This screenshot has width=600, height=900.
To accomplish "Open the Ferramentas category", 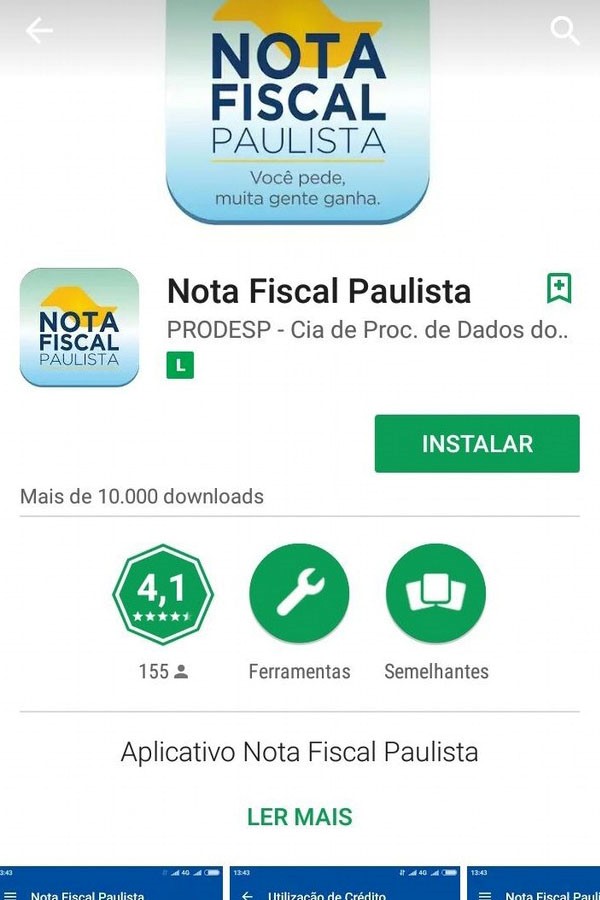I will coord(299,595).
